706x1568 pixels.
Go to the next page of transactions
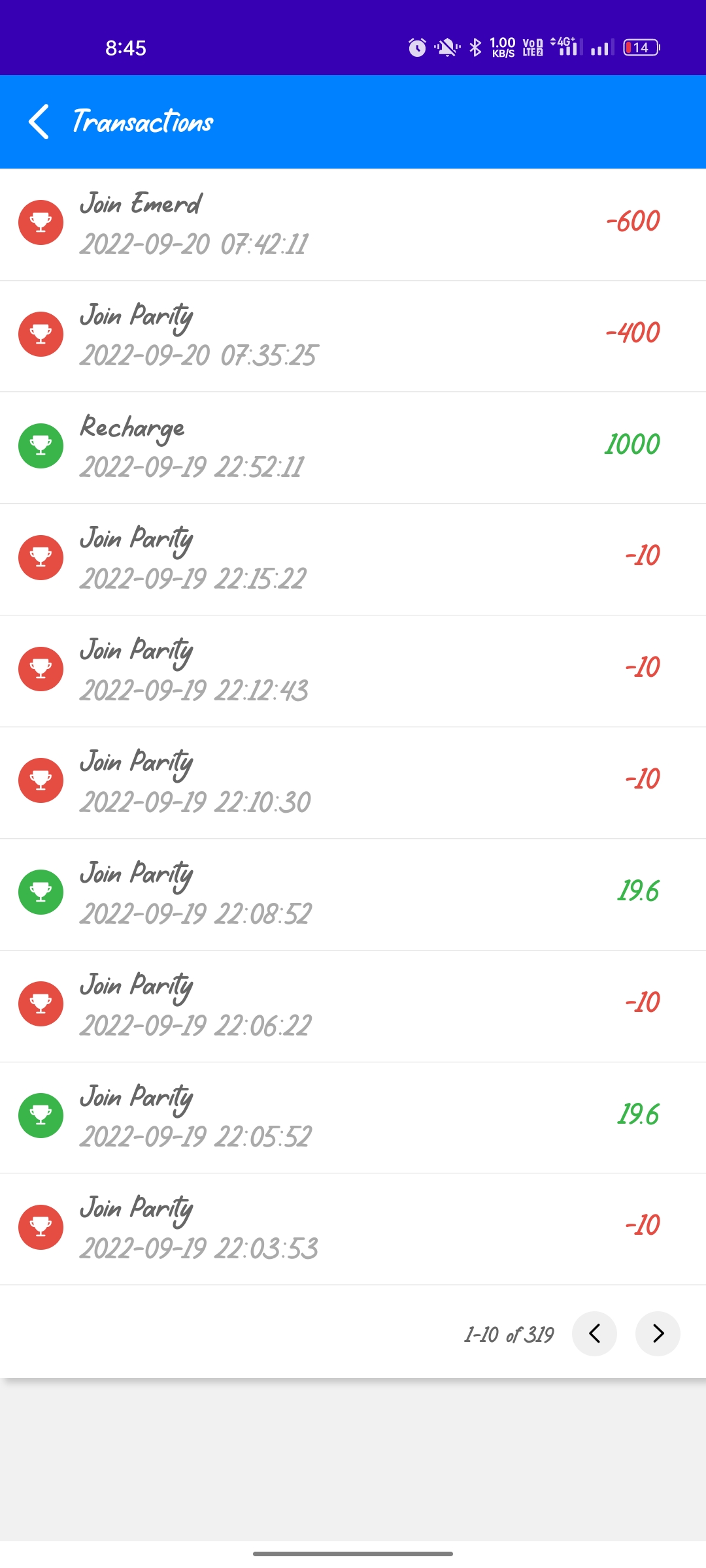click(658, 1333)
